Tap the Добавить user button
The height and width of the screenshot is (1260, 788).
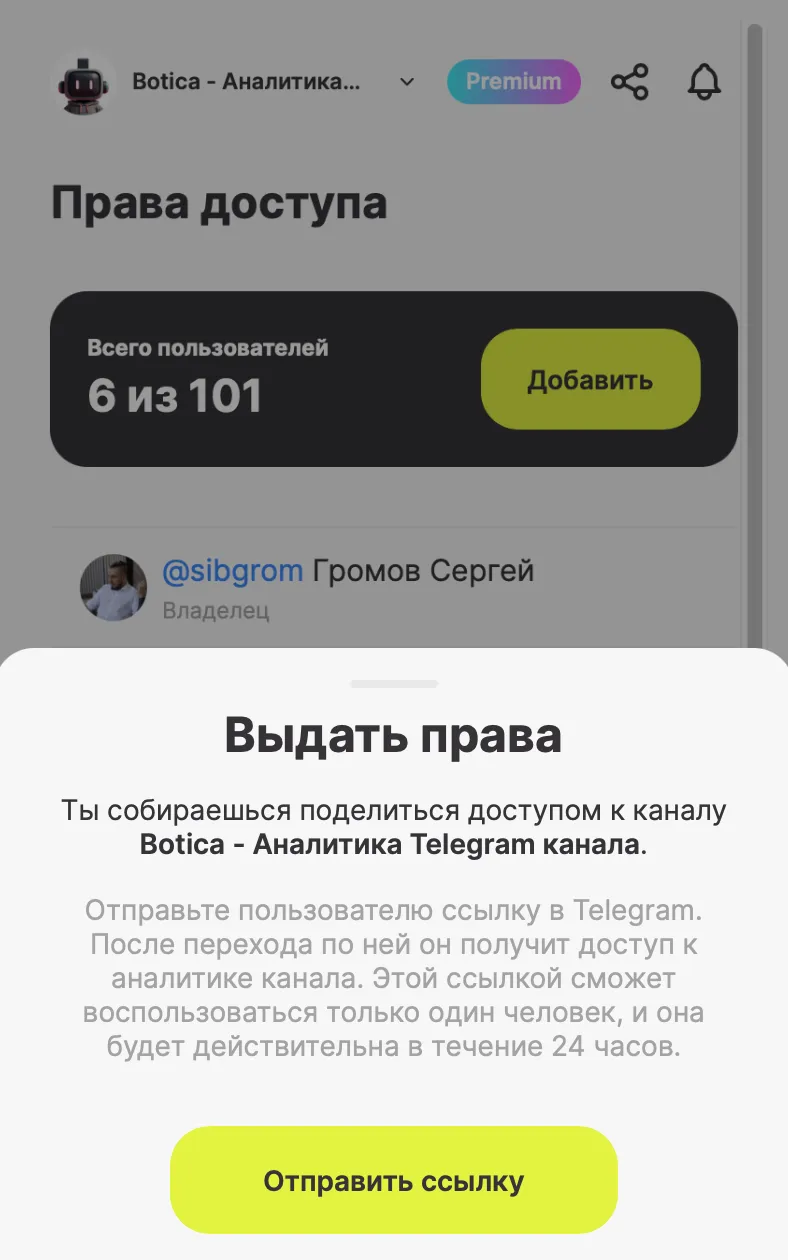tap(590, 380)
